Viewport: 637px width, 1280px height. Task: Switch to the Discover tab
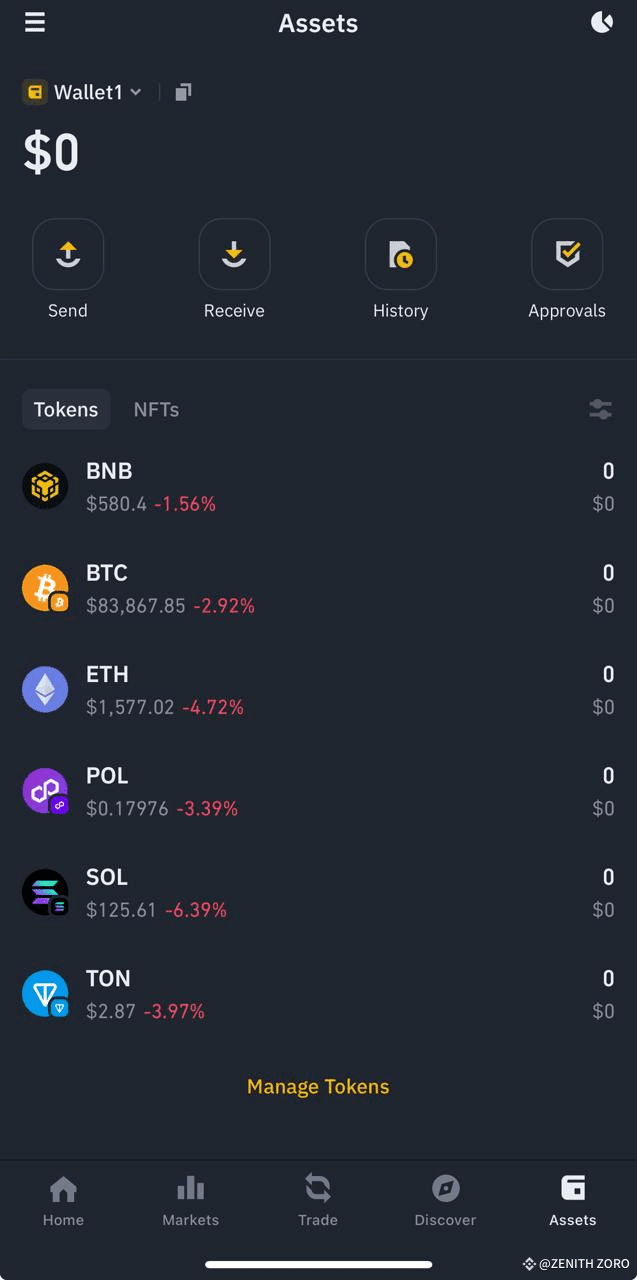[445, 1200]
